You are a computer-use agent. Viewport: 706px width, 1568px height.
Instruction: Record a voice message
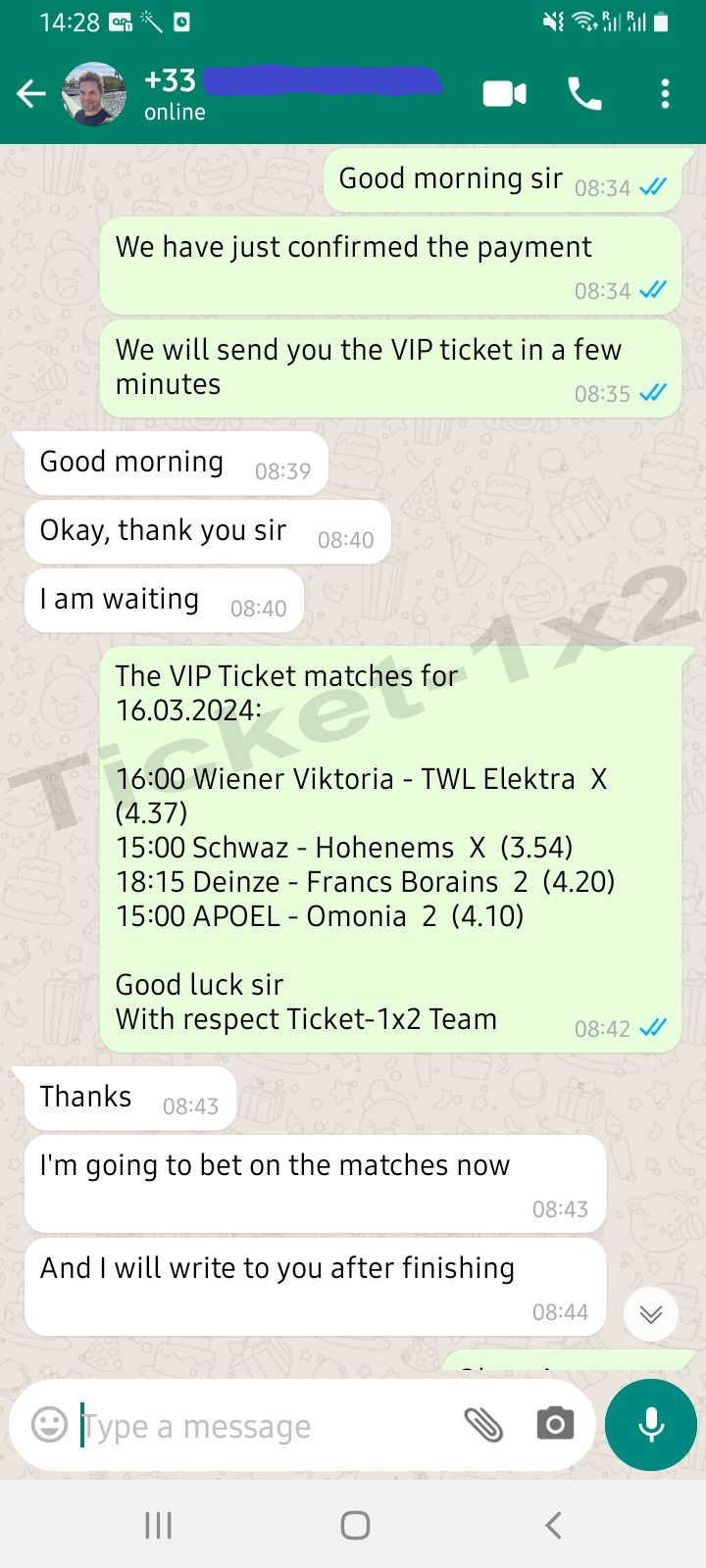pos(651,1425)
